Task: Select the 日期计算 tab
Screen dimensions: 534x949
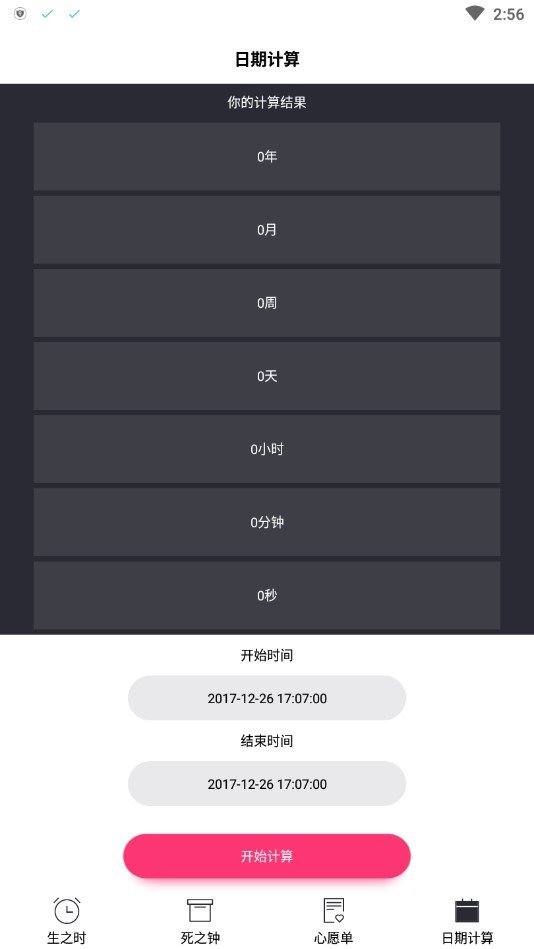Action: click(x=467, y=921)
